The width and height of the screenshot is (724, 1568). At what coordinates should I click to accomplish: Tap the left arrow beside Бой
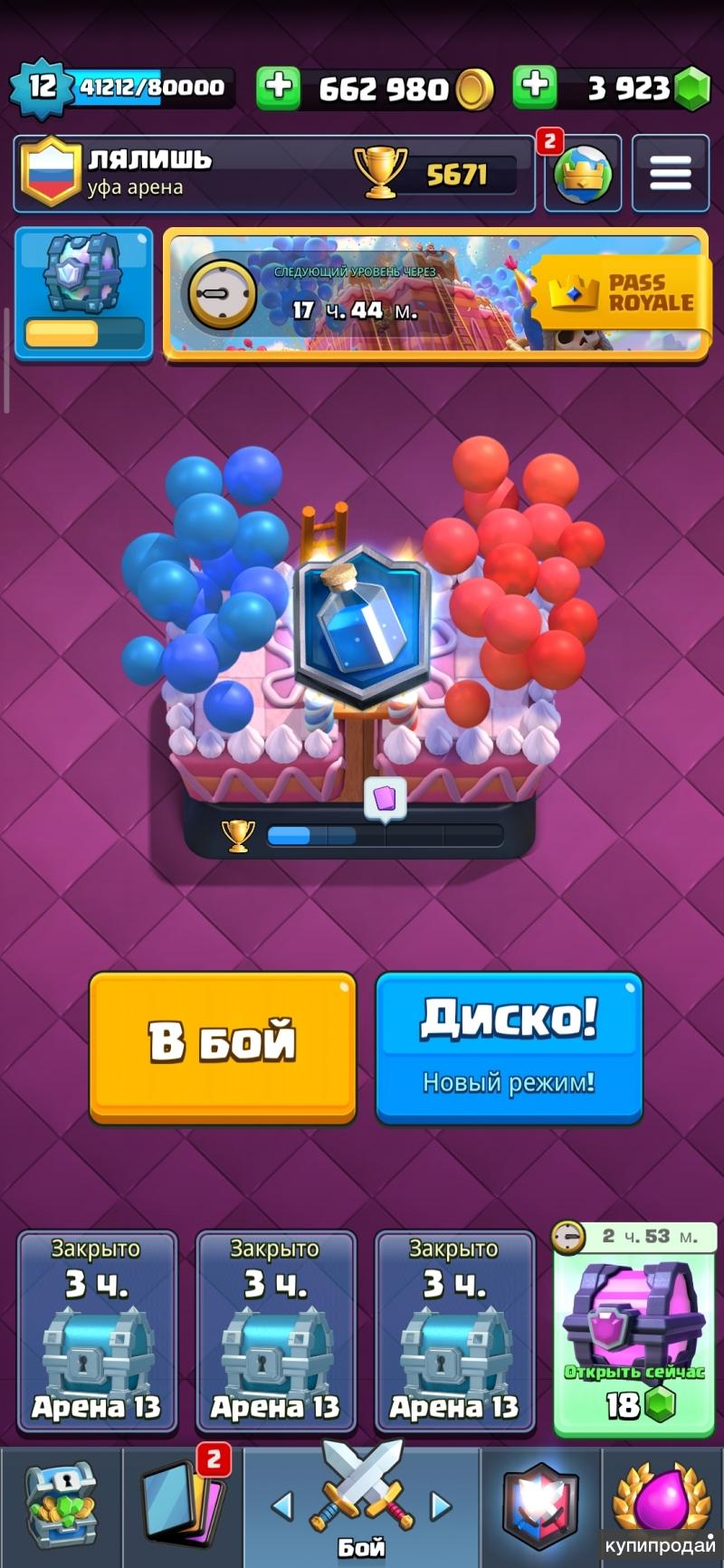click(x=282, y=1506)
